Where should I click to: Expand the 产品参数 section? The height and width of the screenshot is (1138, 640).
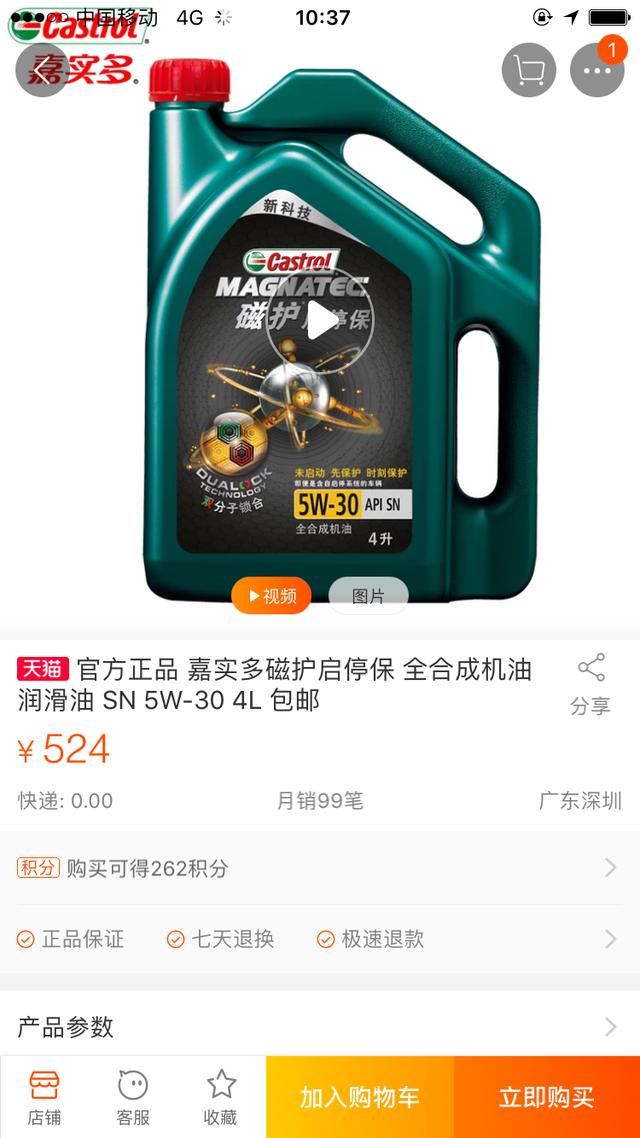320,1027
